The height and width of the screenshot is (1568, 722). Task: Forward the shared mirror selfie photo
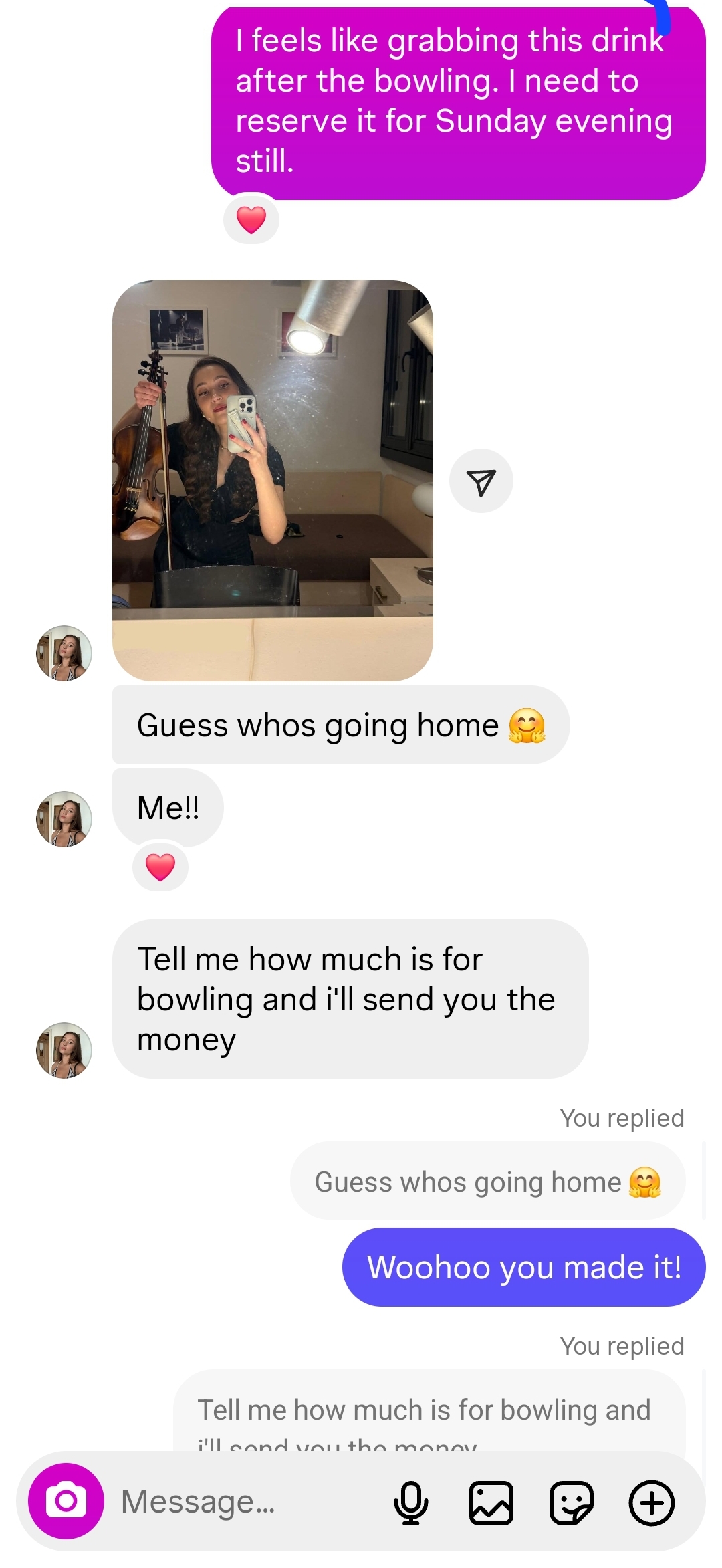click(x=481, y=481)
